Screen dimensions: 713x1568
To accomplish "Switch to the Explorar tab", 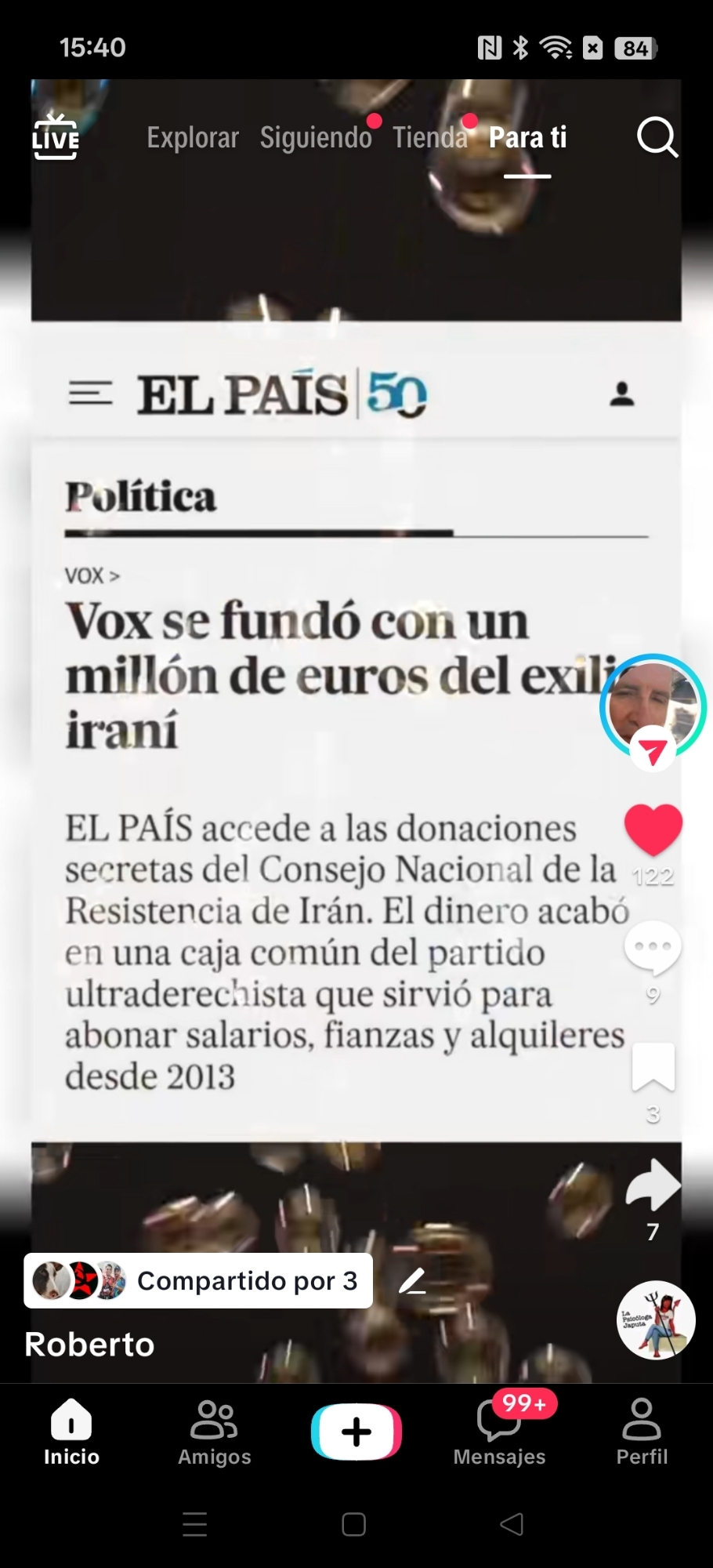I will coord(193,138).
